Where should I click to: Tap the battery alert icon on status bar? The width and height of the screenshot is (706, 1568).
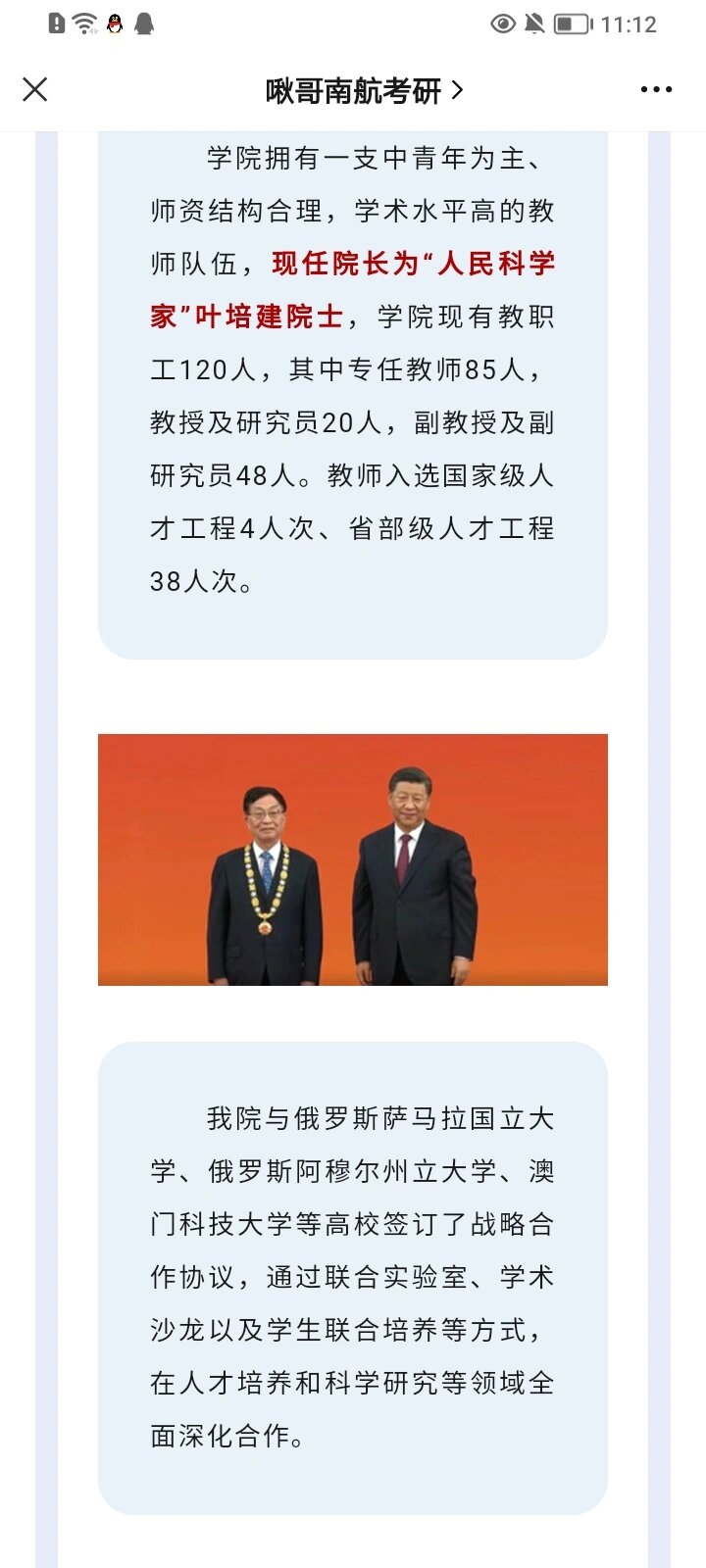[x=57, y=24]
